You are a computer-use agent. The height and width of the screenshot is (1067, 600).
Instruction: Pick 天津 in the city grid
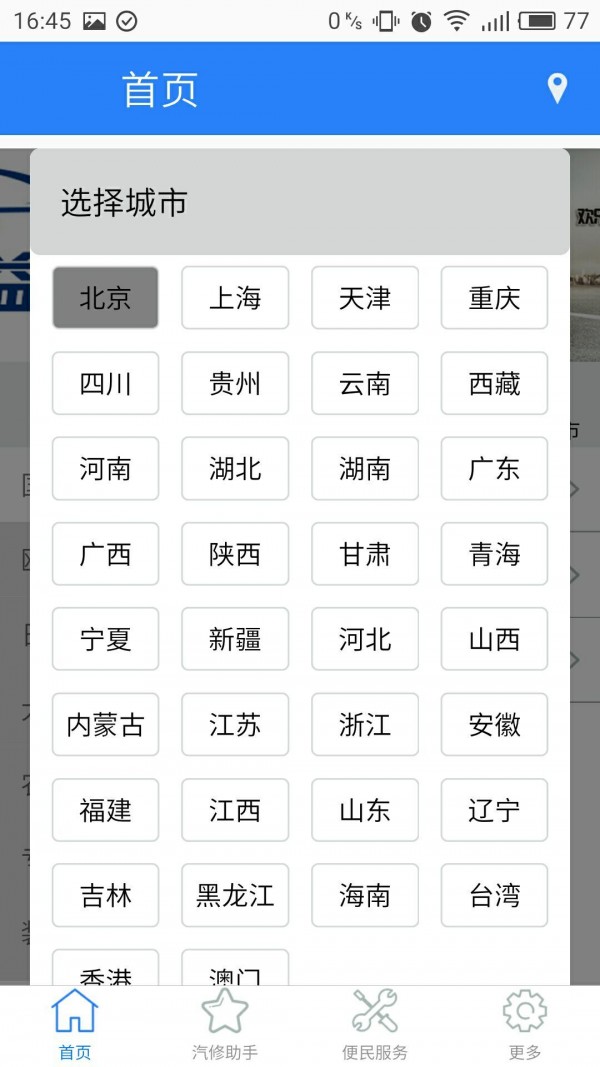[365, 298]
